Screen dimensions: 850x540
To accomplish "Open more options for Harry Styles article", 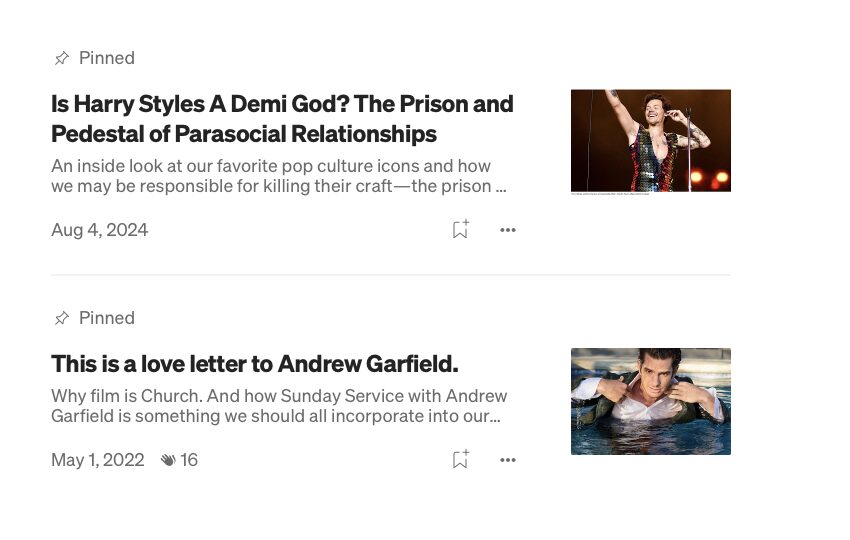I will pyautogui.click(x=508, y=229).
